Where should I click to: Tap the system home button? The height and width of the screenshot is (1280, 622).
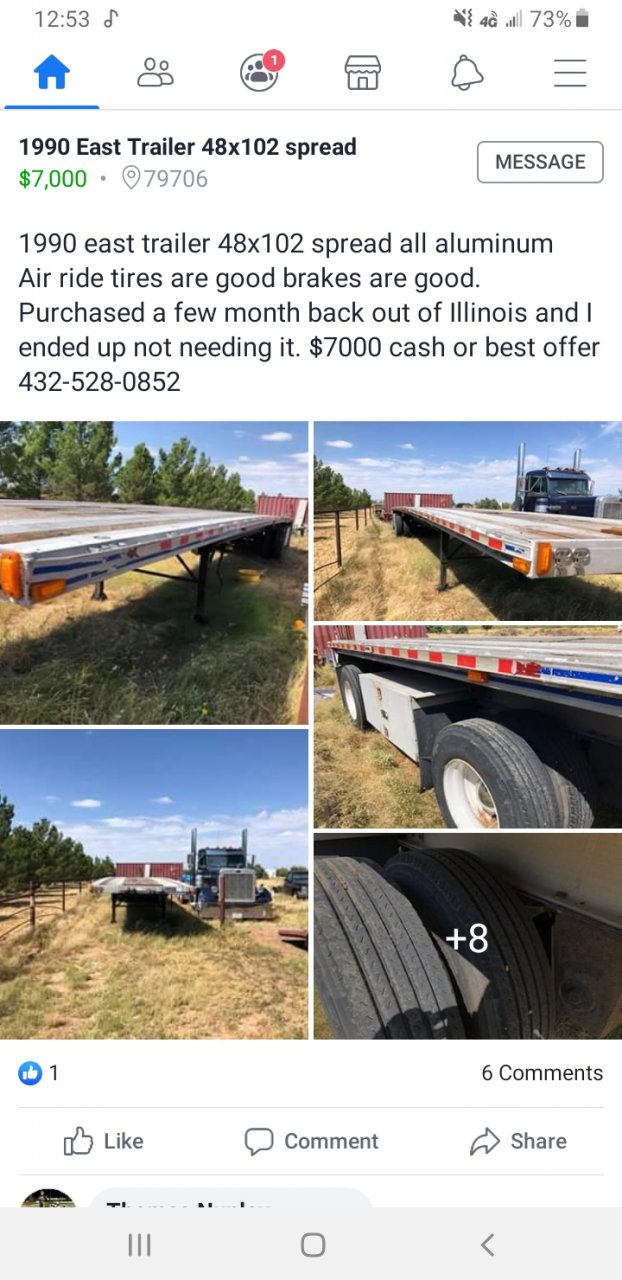click(x=312, y=1244)
